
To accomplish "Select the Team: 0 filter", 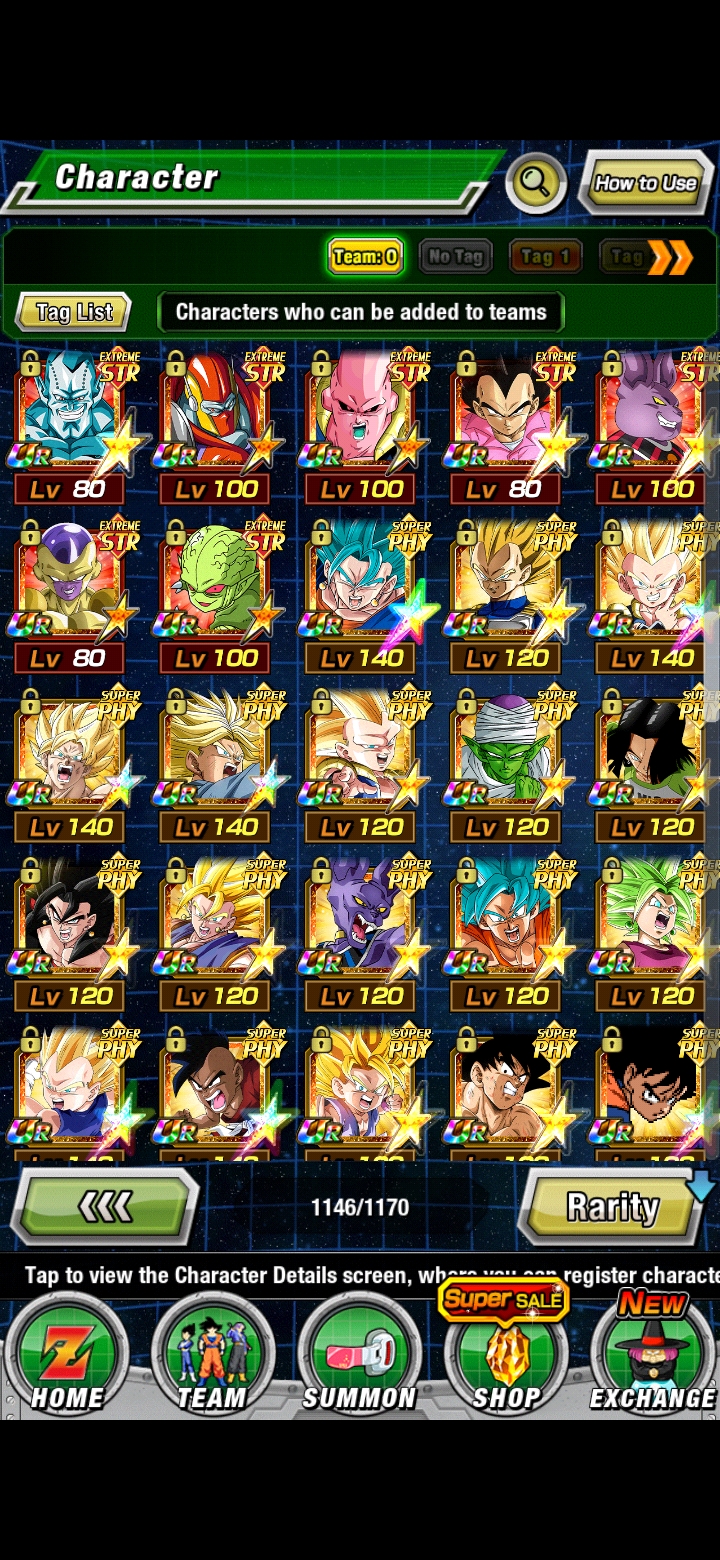I will click(366, 257).
